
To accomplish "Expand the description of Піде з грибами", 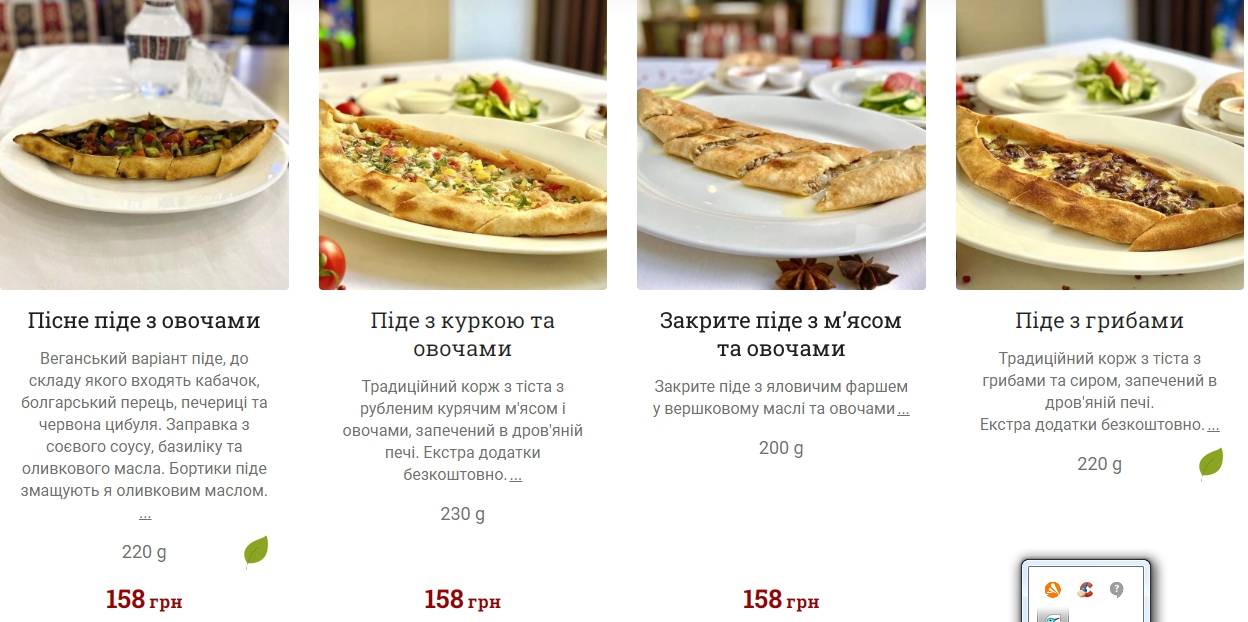I will (x=1213, y=425).
